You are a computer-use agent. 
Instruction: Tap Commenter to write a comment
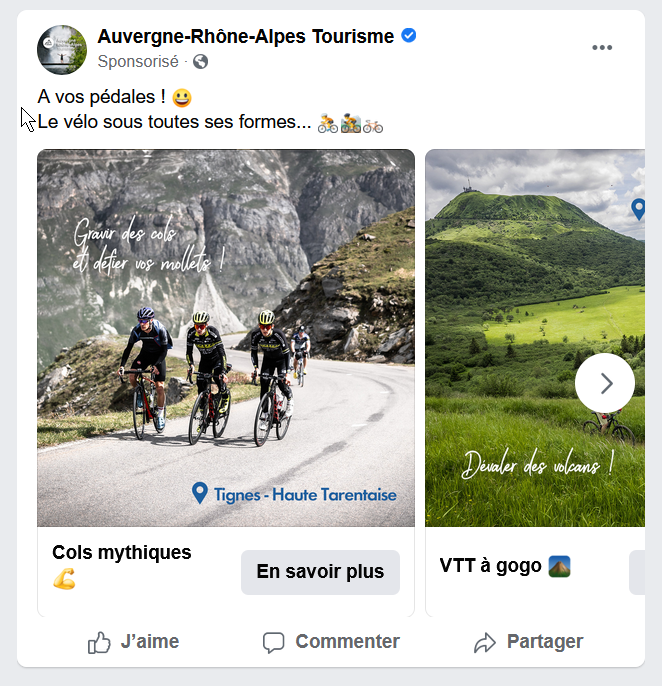pyautogui.click(x=331, y=642)
